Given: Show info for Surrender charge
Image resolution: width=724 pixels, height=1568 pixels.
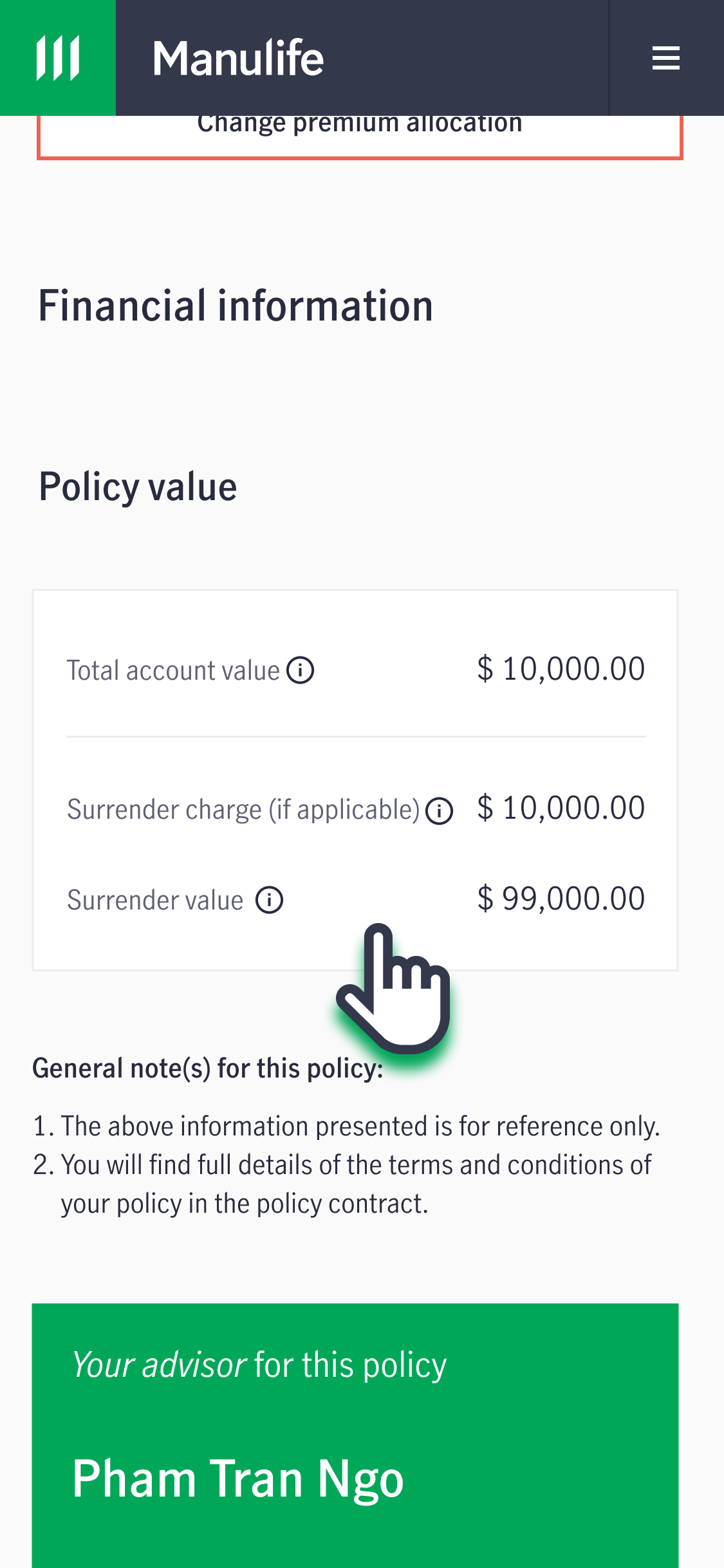Looking at the screenshot, I should (440, 810).
